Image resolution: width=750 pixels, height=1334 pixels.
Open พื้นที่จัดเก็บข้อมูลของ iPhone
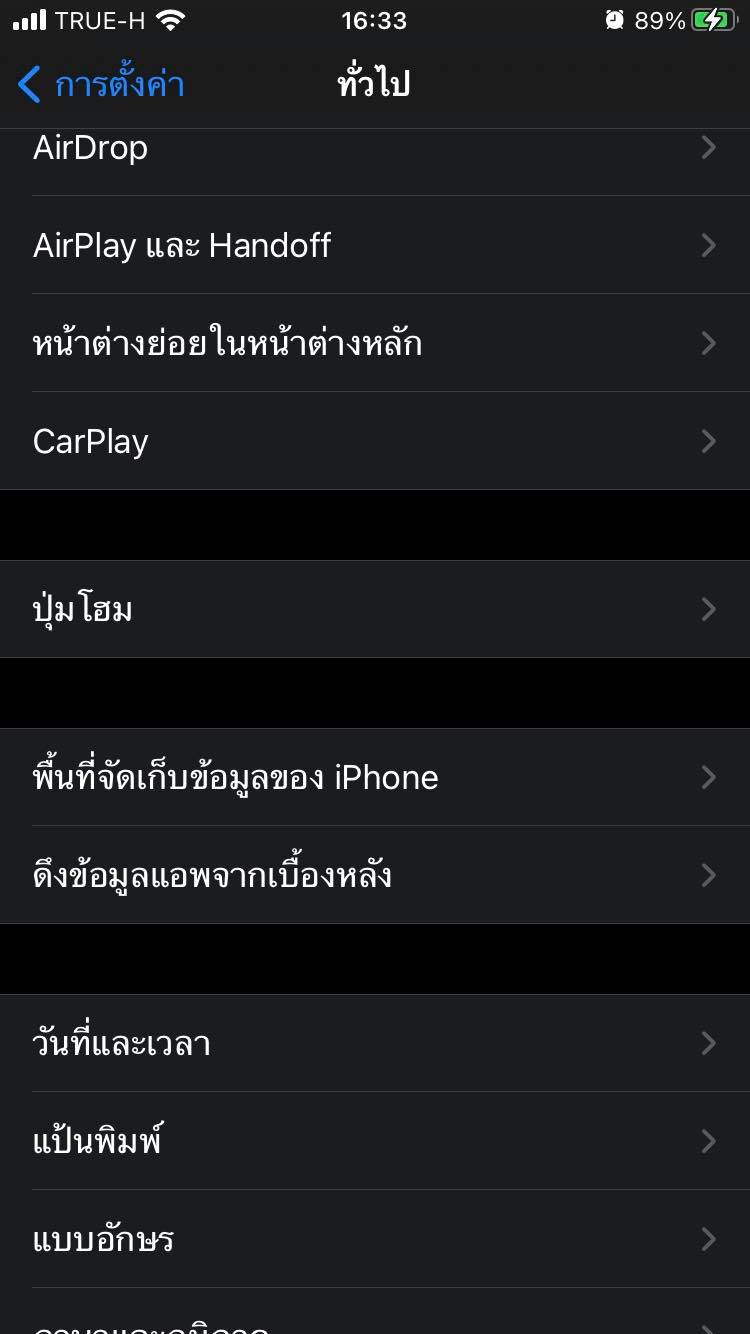click(375, 777)
